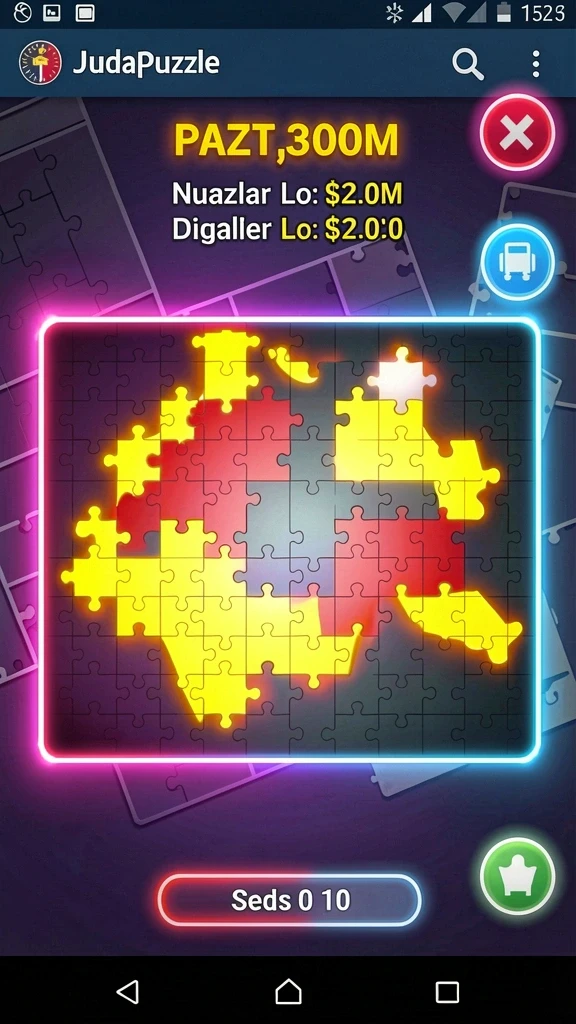Tap the blue bus icon button
Image resolution: width=576 pixels, height=1024 pixels.
517,263
